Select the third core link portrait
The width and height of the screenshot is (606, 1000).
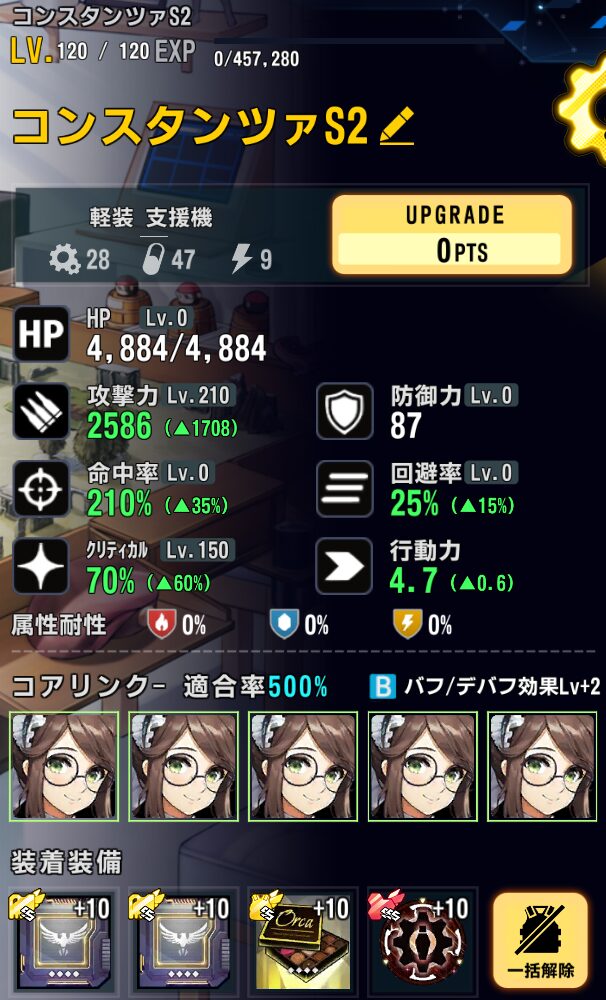click(x=303, y=765)
